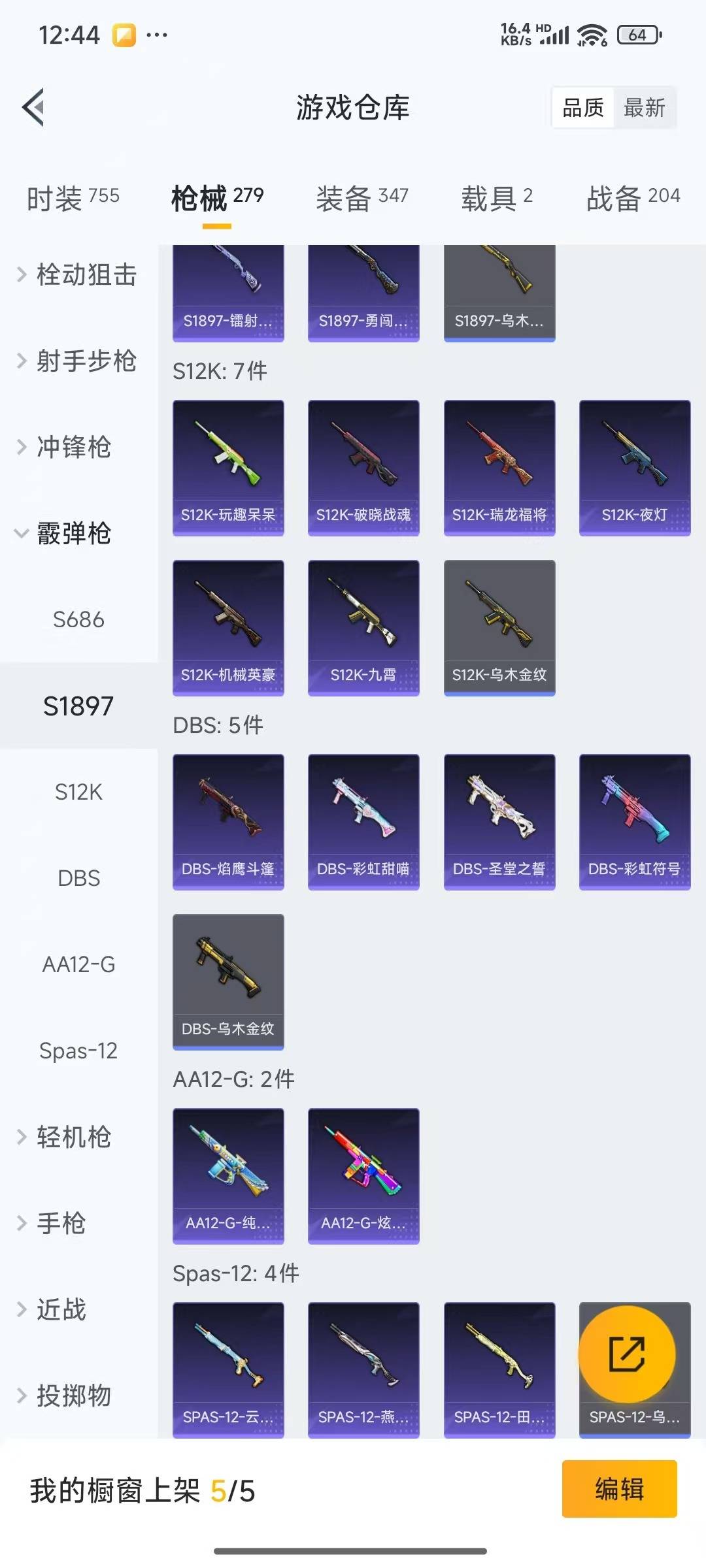The height and width of the screenshot is (1568, 706).
Task: Open the DBS-乌木金纹 skin
Action: point(228,981)
